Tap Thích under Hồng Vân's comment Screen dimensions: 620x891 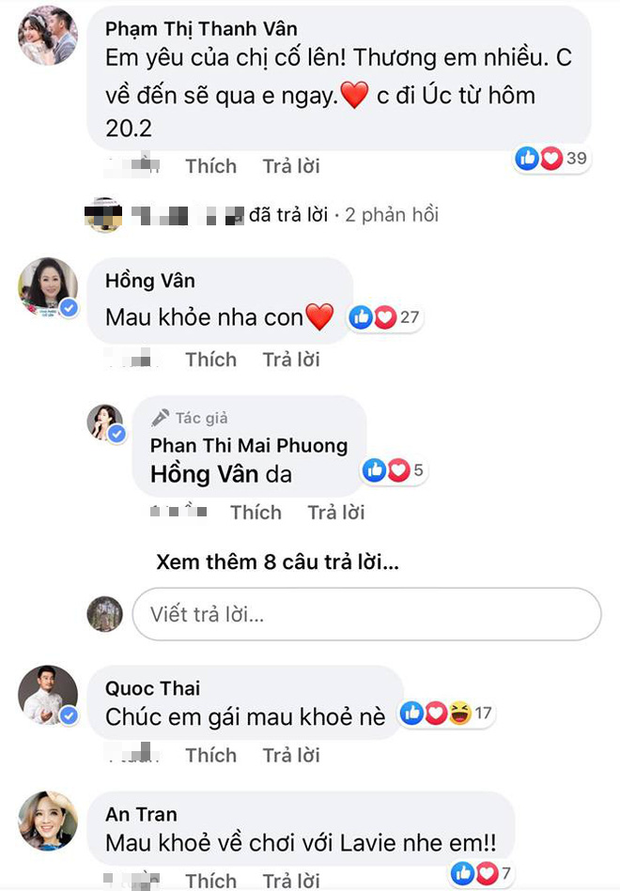point(210,359)
